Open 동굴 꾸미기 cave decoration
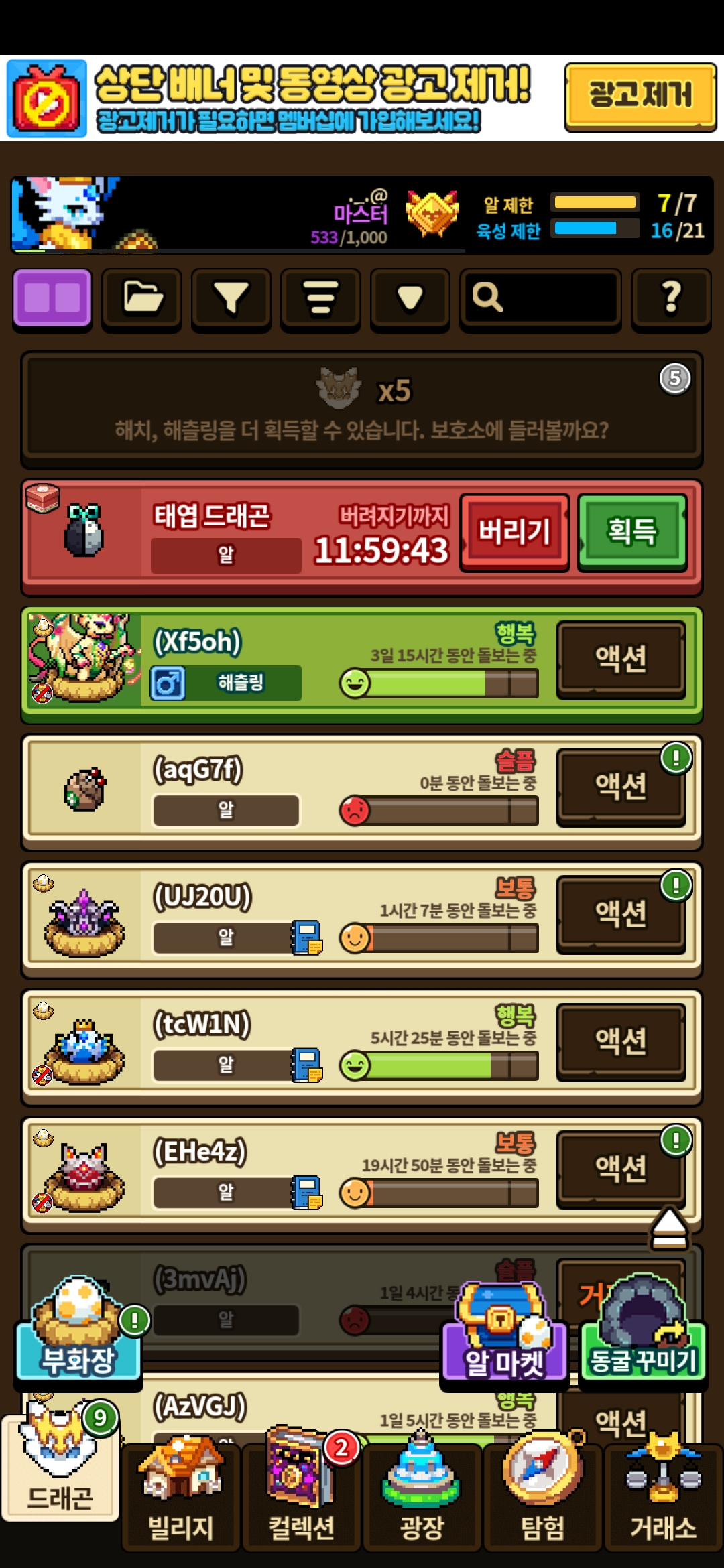The height and width of the screenshot is (1568, 724). 644,1337
